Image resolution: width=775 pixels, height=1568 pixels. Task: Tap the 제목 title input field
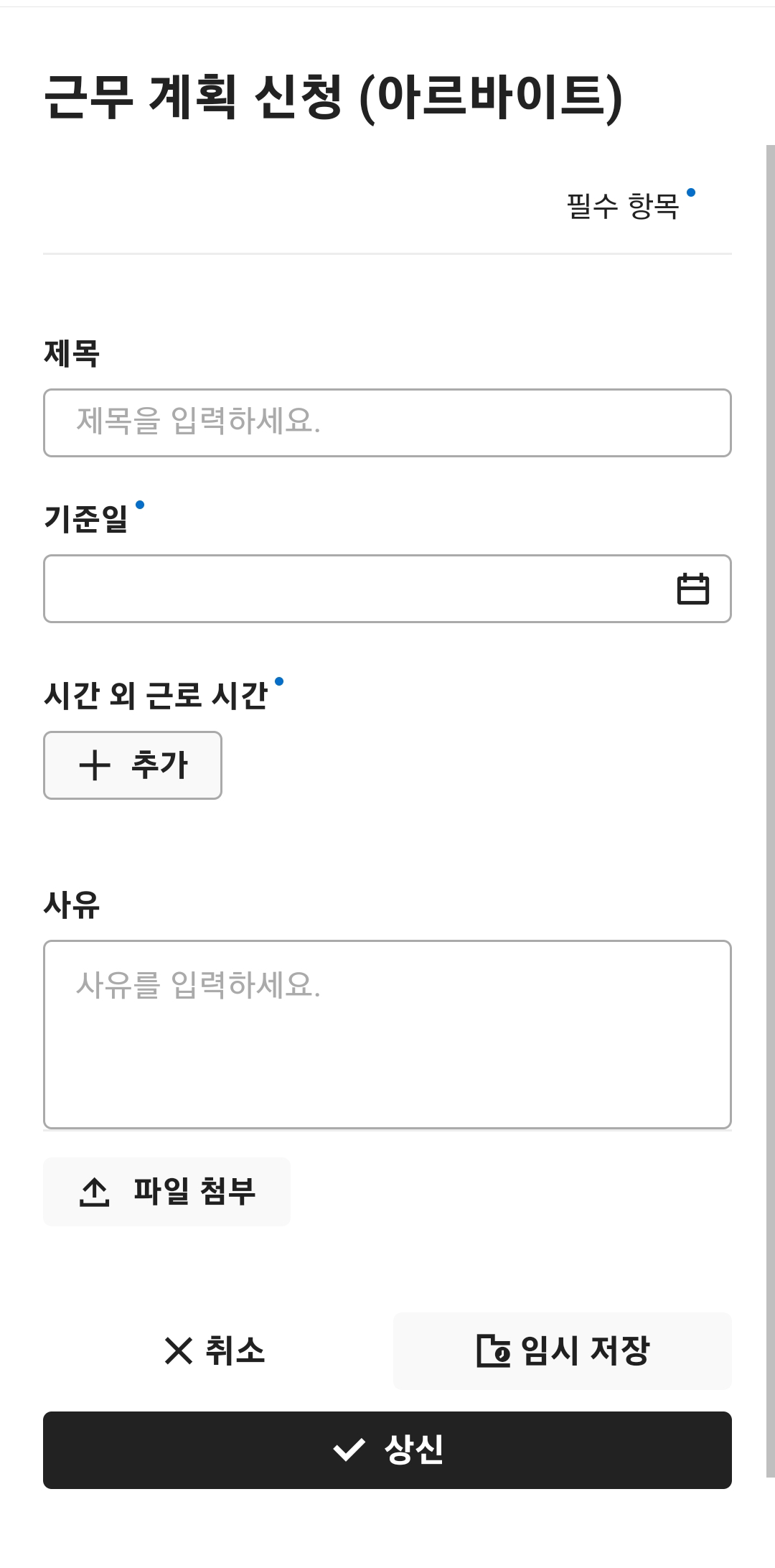[x=387, y=423]
